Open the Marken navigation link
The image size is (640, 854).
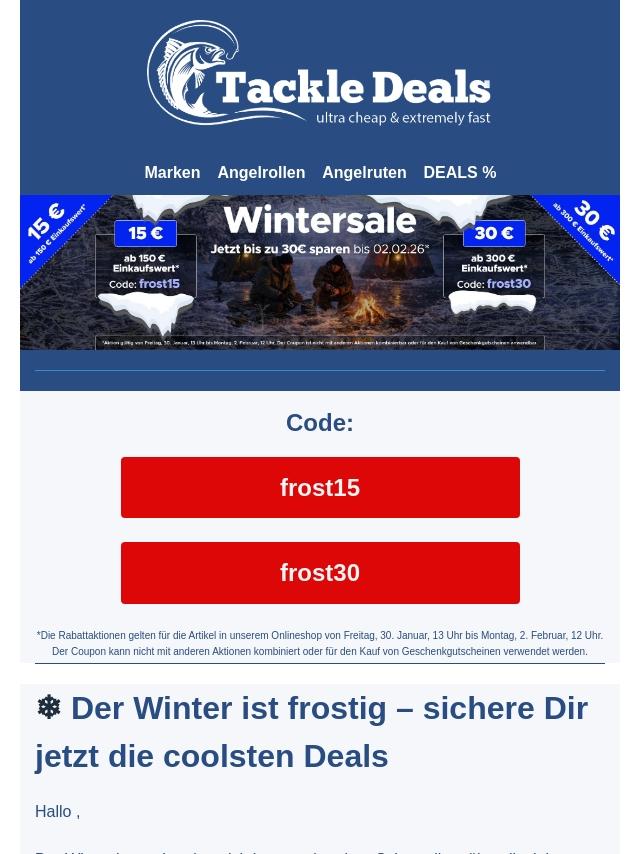[172, 172]
